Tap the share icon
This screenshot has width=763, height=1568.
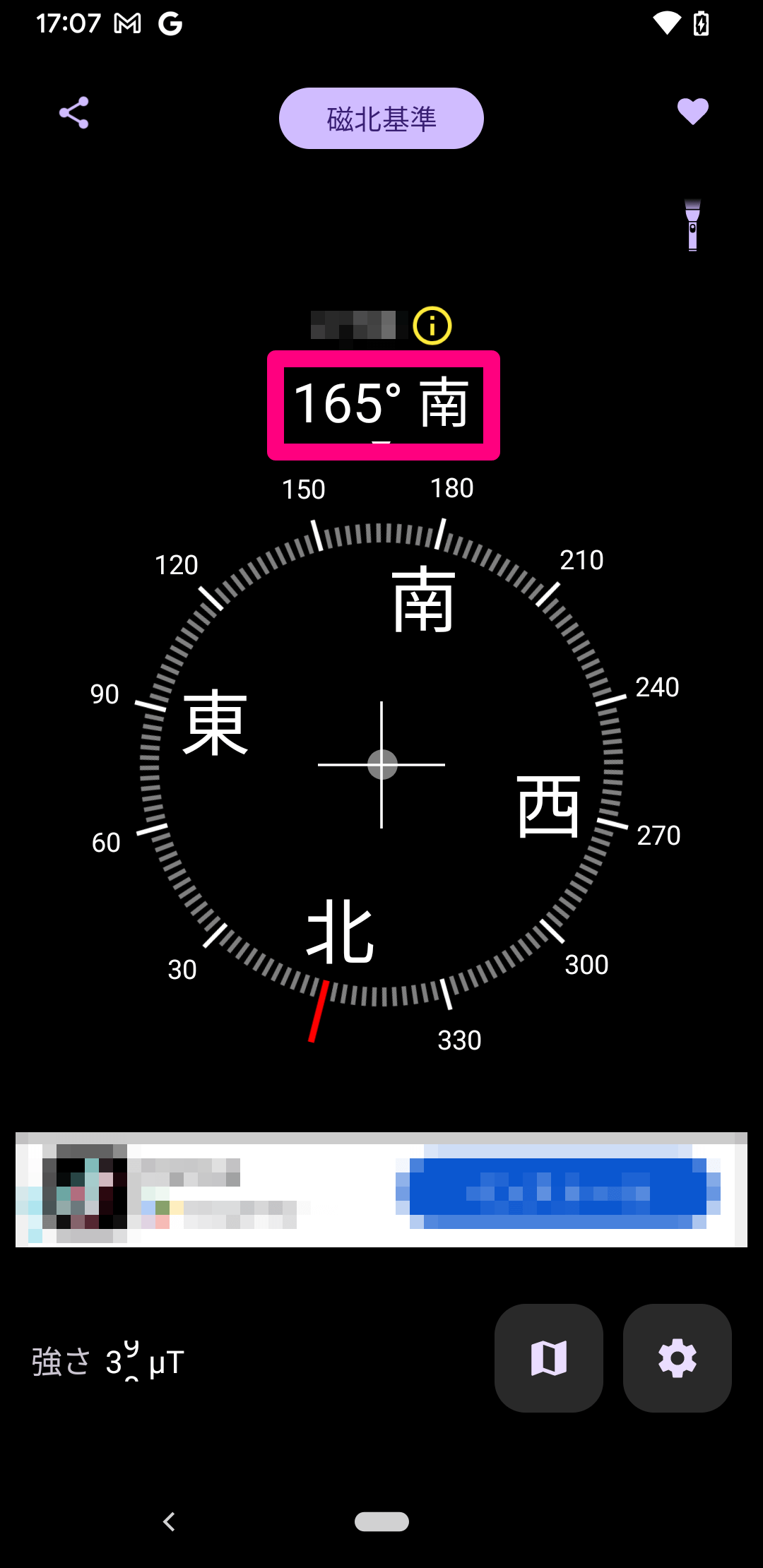(73, 113)
